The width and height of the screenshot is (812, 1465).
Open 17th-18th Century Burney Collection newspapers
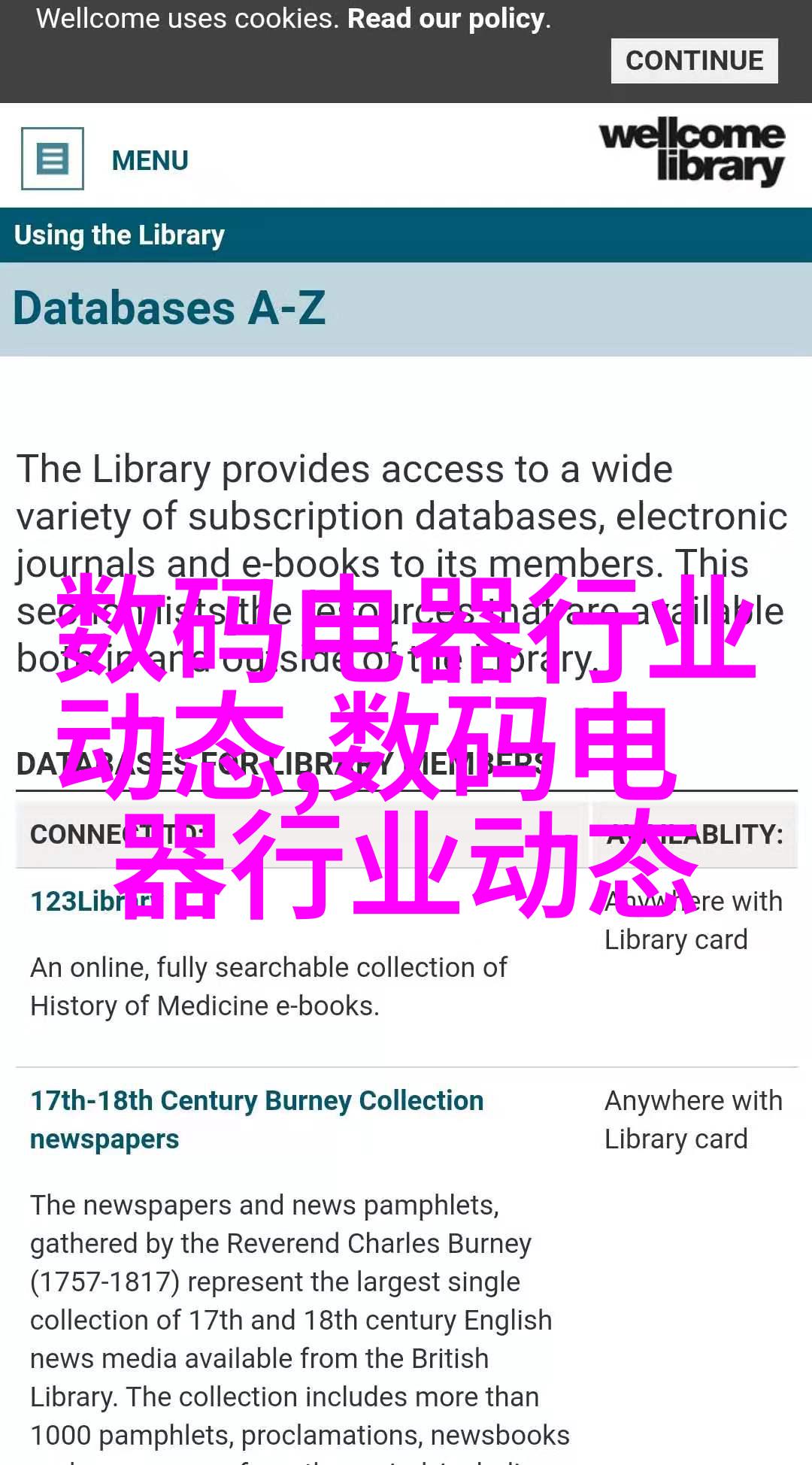pyautogui.click(x=256, y=1102)
